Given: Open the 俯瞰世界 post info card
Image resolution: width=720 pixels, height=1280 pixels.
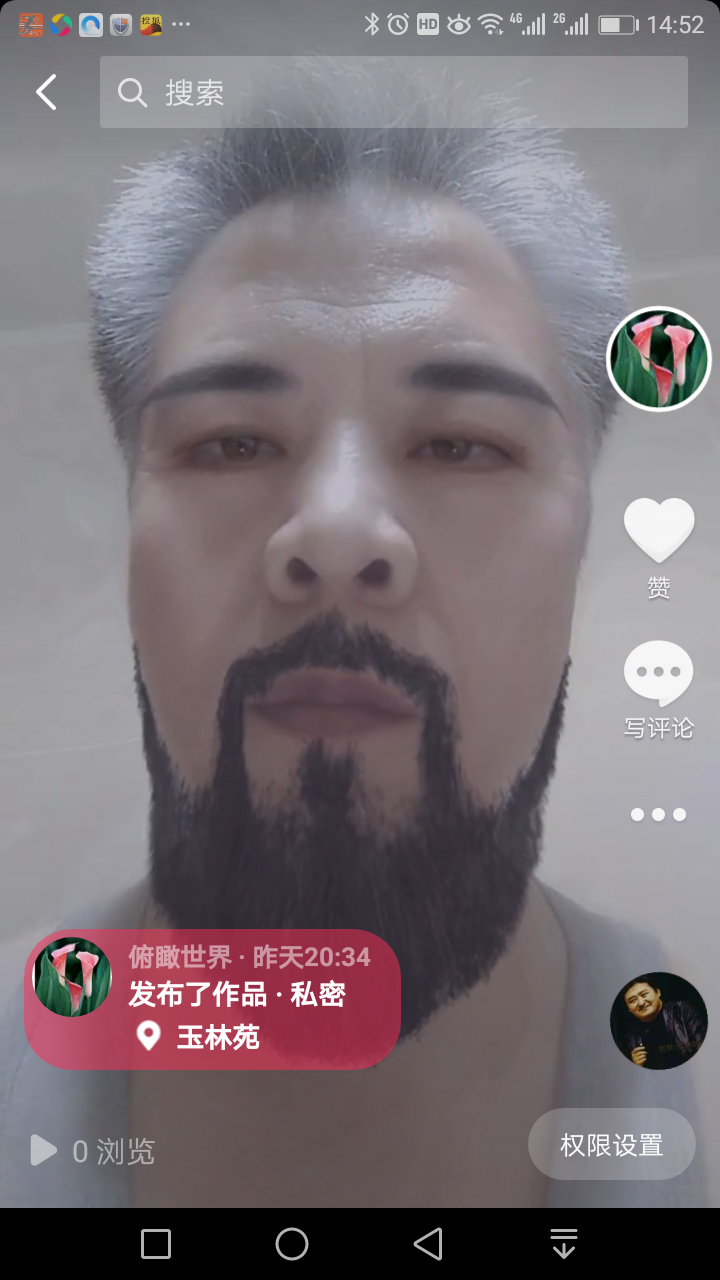Looking at the screenshot, I should (x=212, y=999).
